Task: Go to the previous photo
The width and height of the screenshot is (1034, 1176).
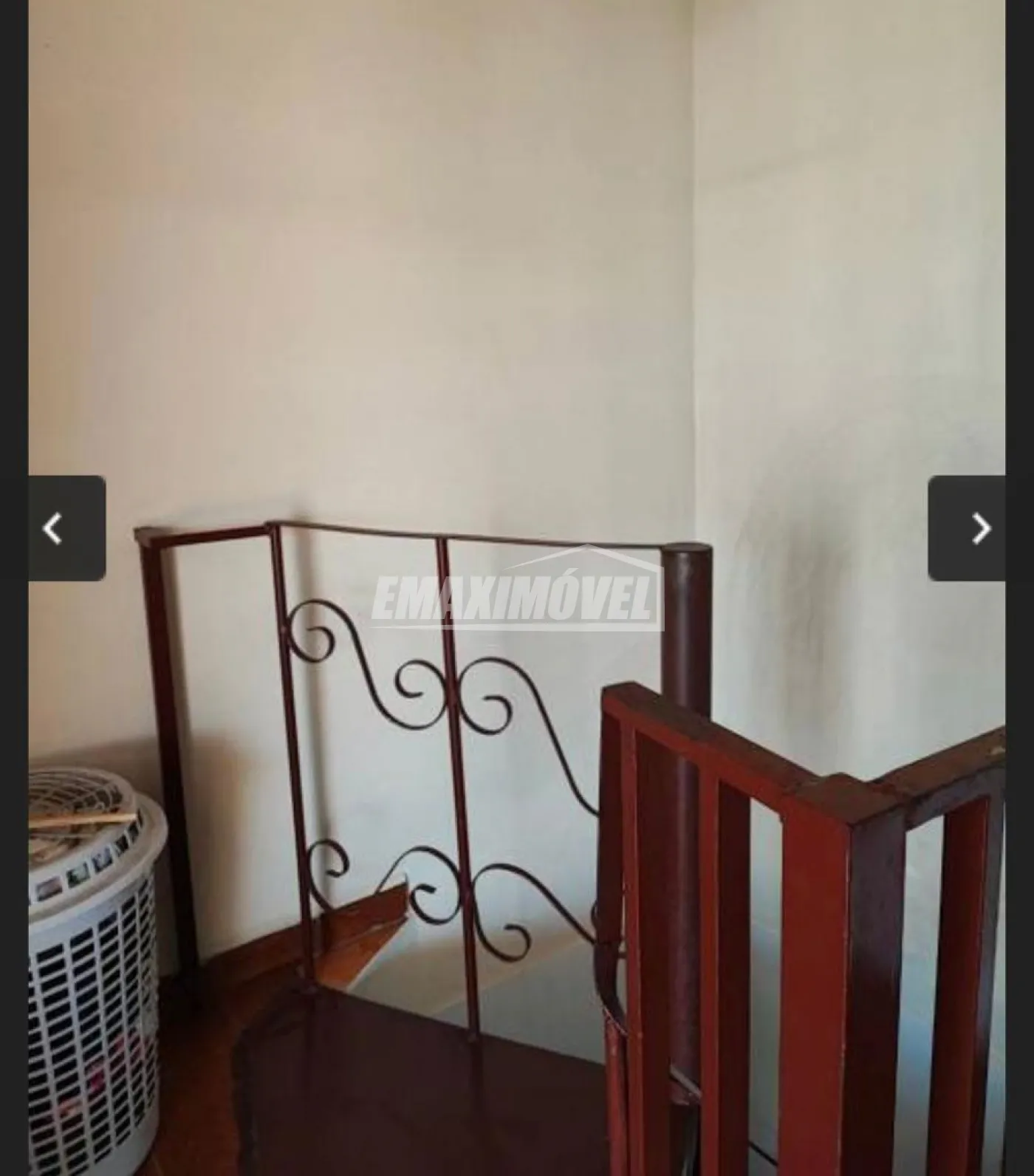Action: pyautogui.click(x=66, y=528)
